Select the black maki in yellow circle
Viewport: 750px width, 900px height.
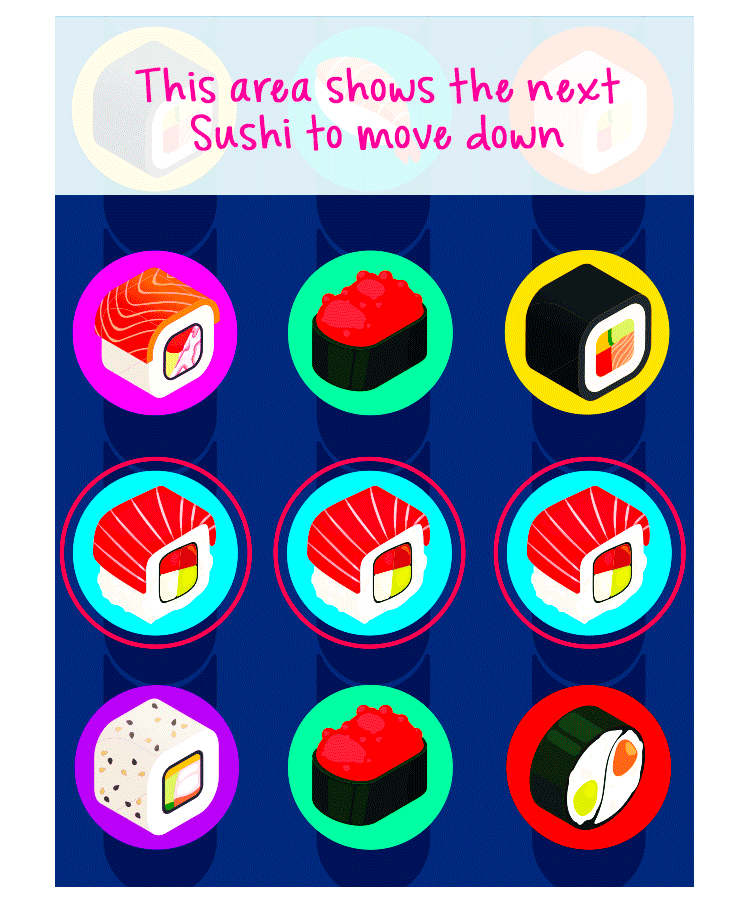(587, 333)
